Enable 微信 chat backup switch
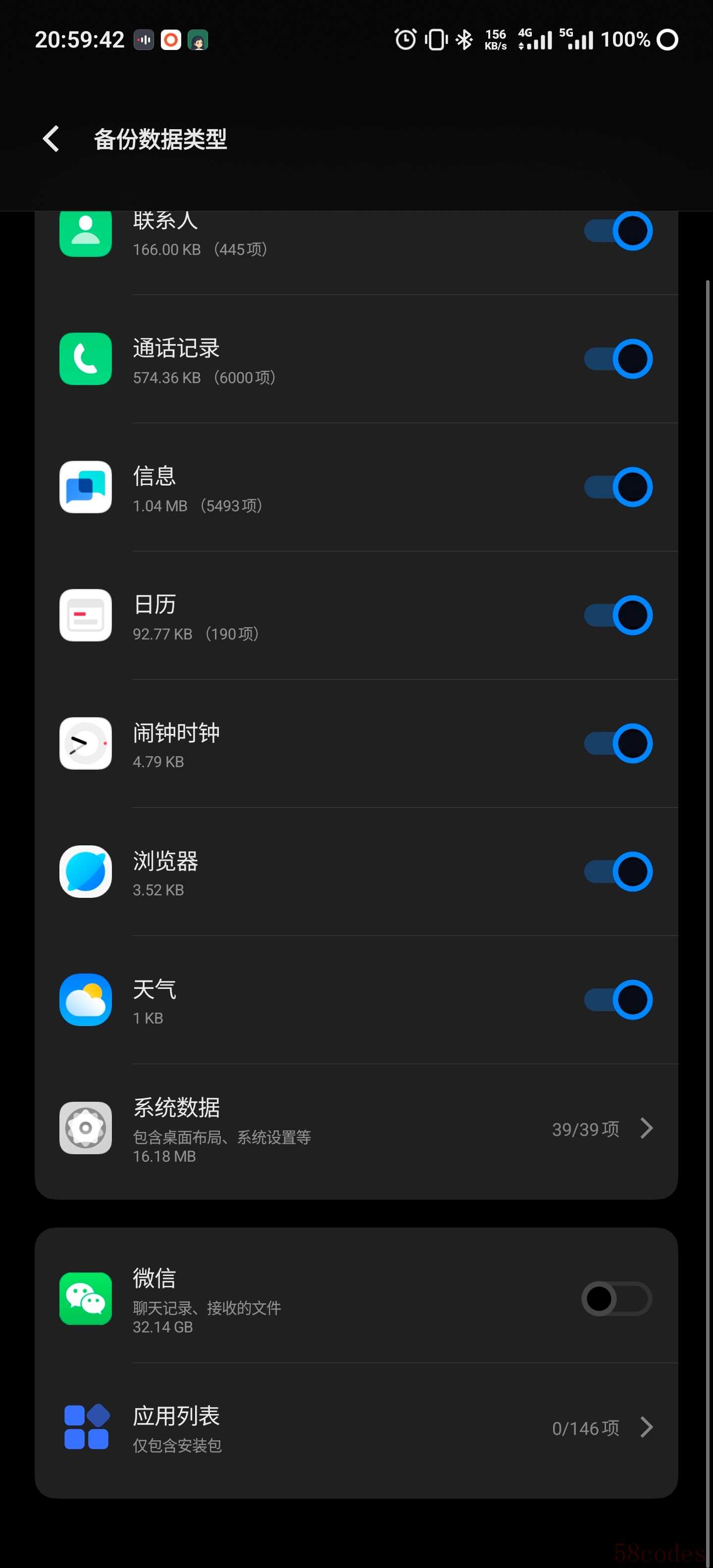 [x=617, y=1299]
